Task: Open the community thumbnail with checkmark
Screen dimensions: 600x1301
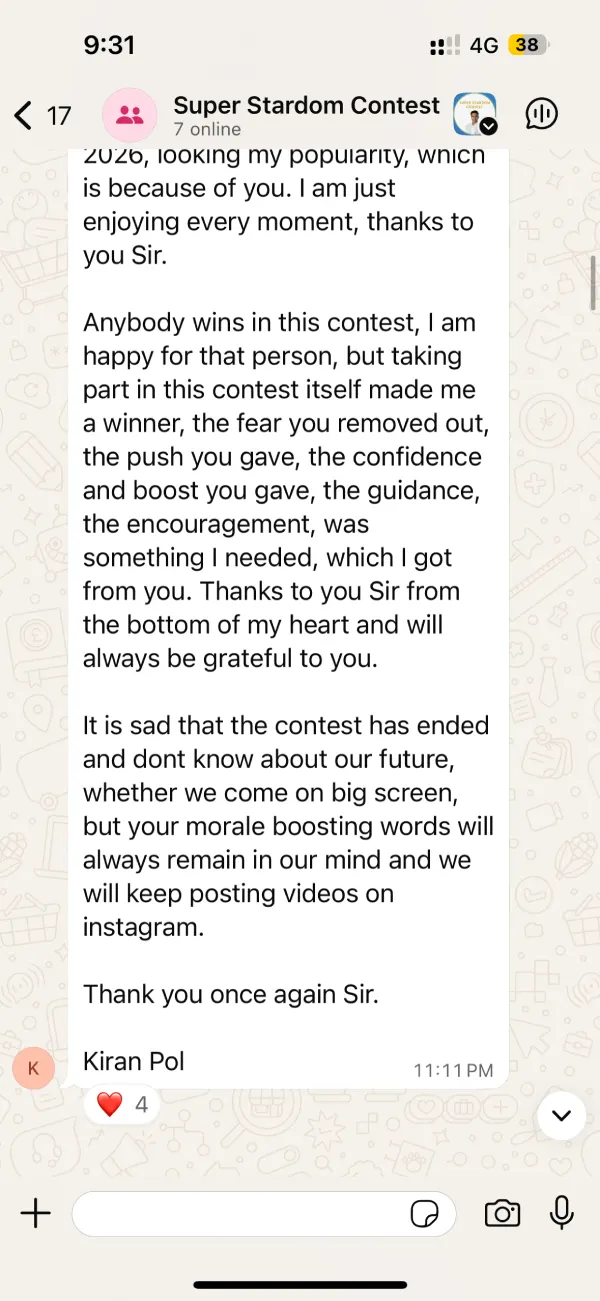Action: pos(475,114)
